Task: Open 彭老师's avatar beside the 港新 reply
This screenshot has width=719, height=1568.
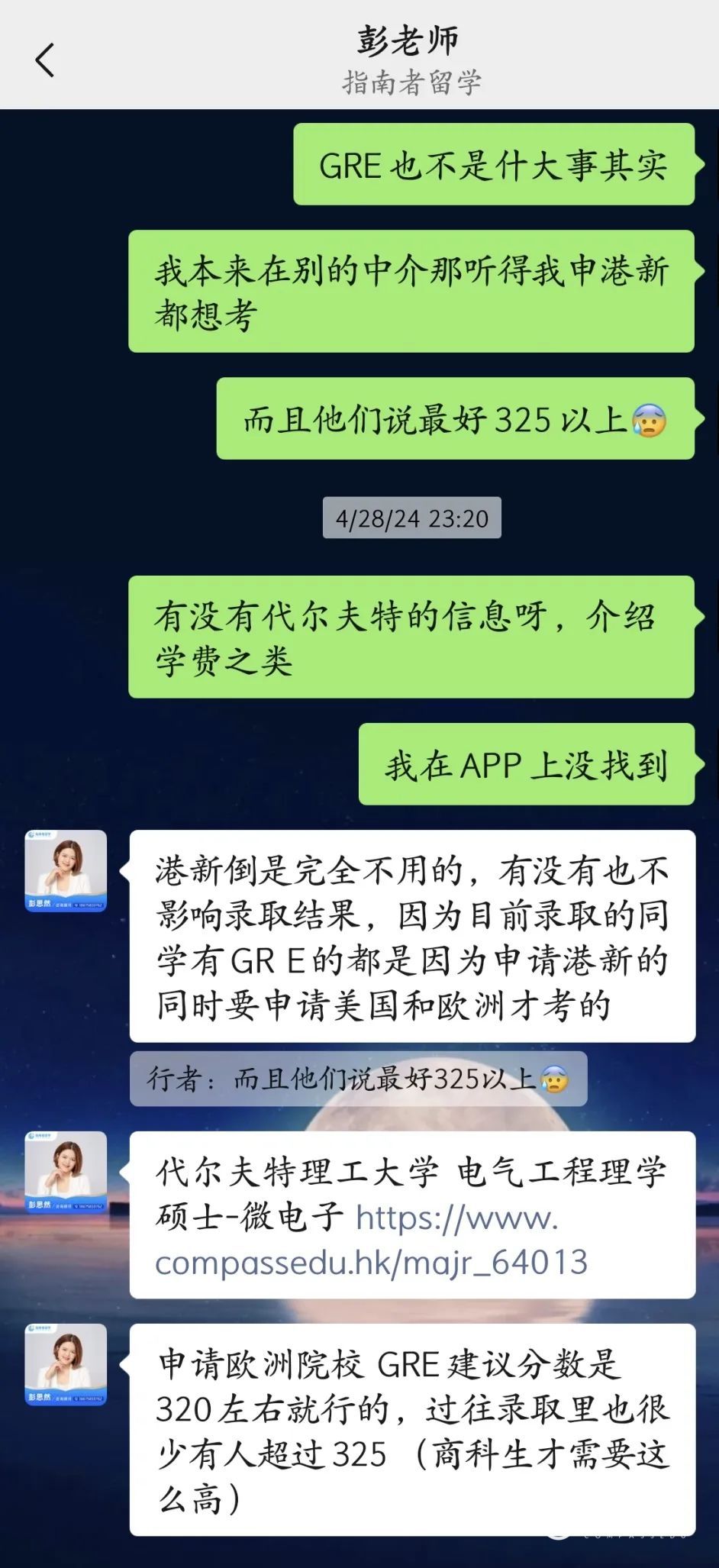Action: [66, 870]
